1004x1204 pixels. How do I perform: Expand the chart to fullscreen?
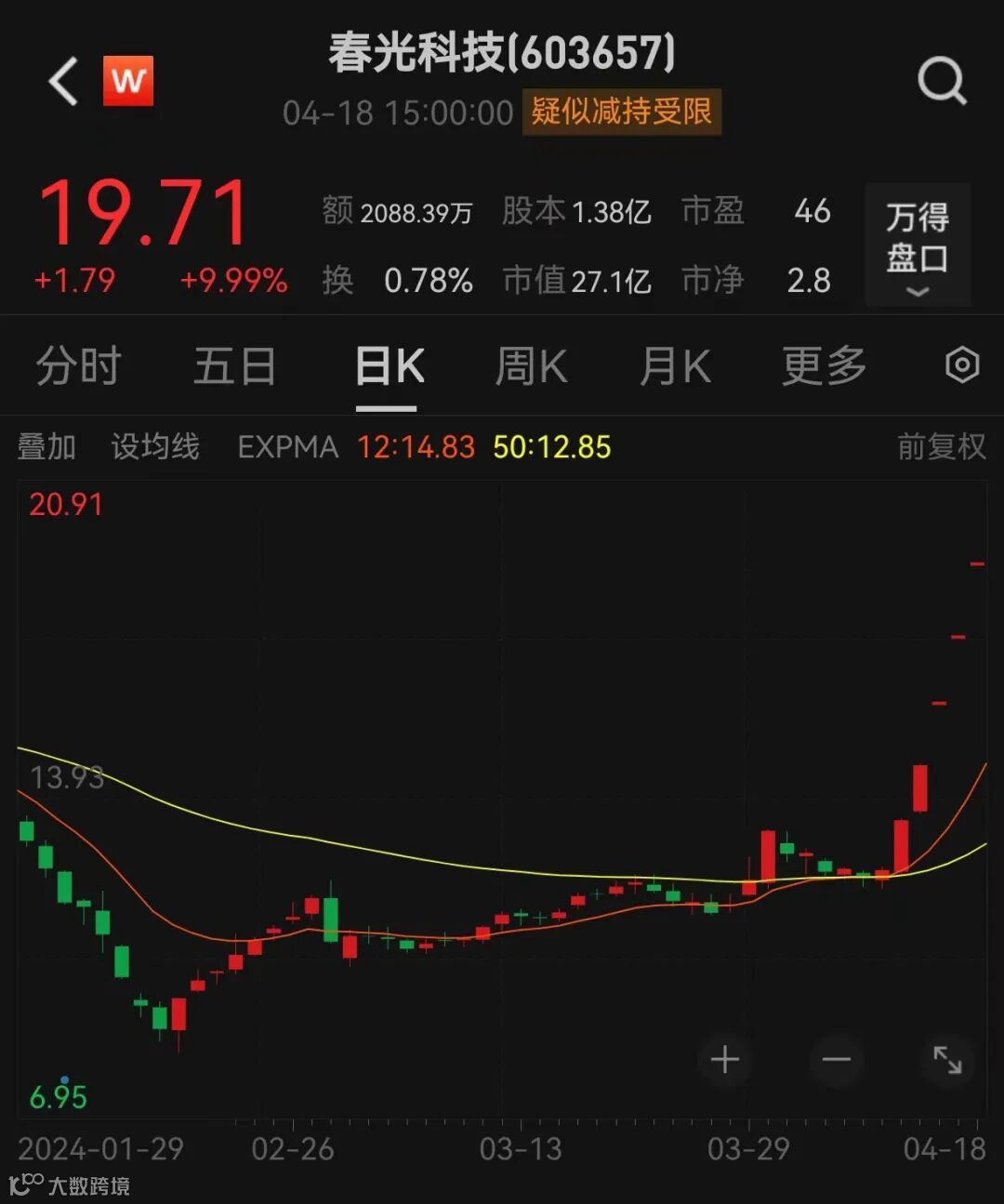click(947, 1059)
